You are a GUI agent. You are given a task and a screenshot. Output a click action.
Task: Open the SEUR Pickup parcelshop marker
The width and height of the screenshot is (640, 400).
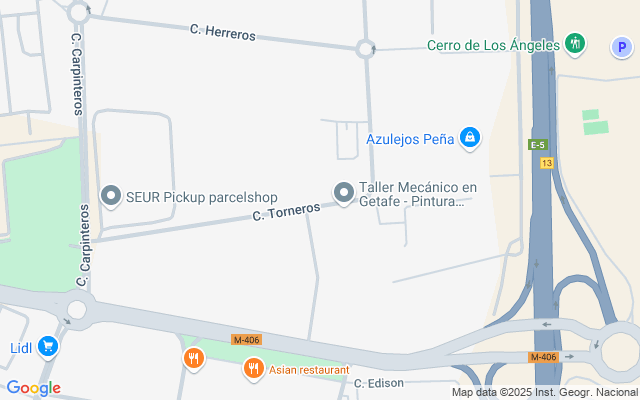click(x=112, y=196)
